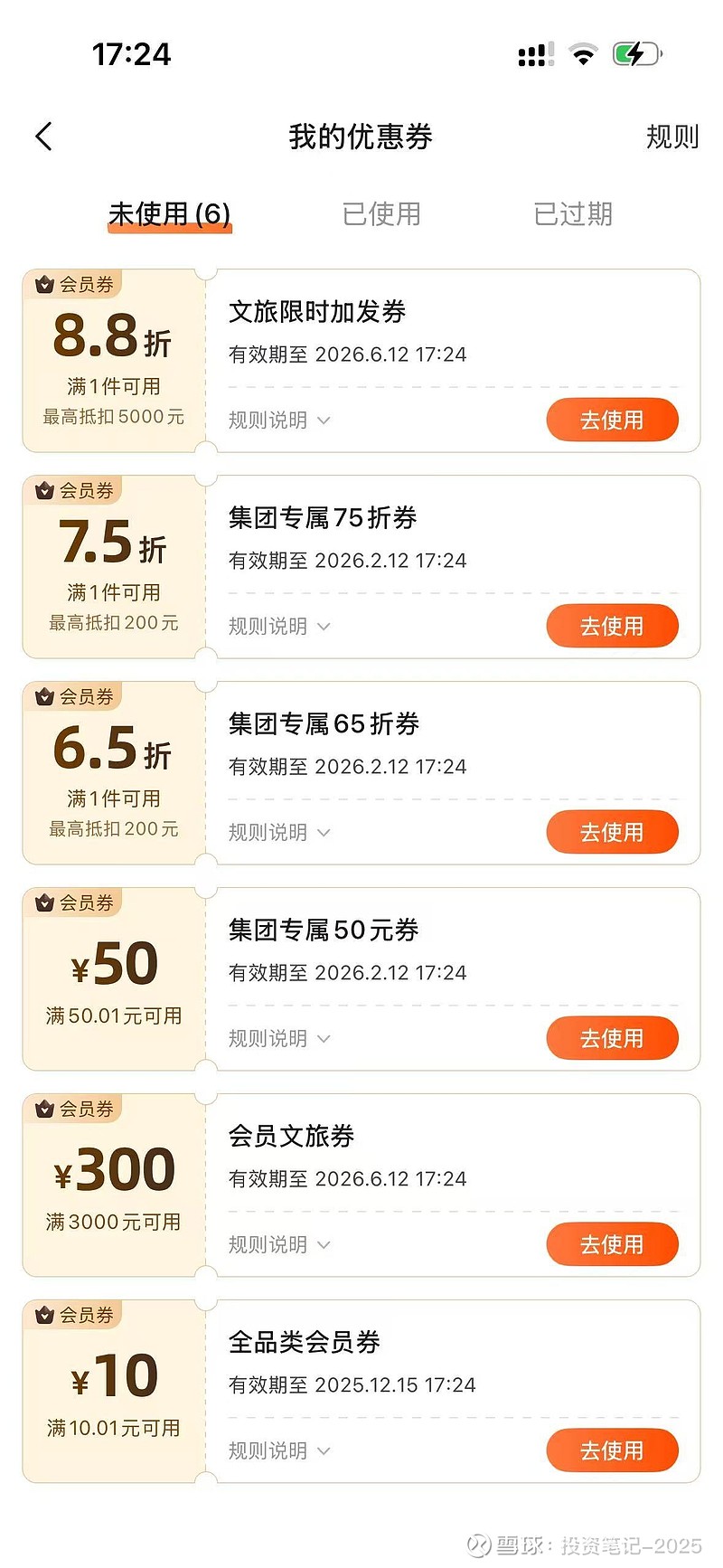723x1568 pixels.
Task: Expand 规则说明 for 集团专属75折券
Action: pos(278,626)
